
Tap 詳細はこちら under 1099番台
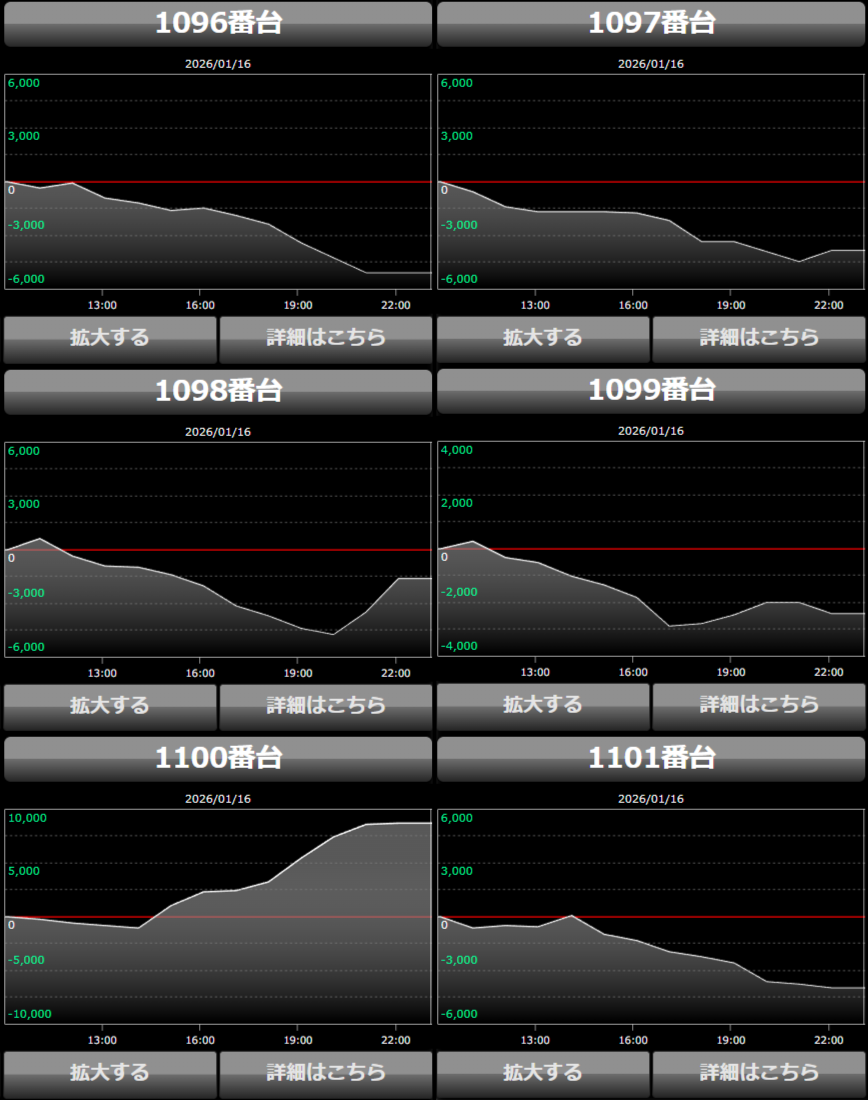click(759, 706)
